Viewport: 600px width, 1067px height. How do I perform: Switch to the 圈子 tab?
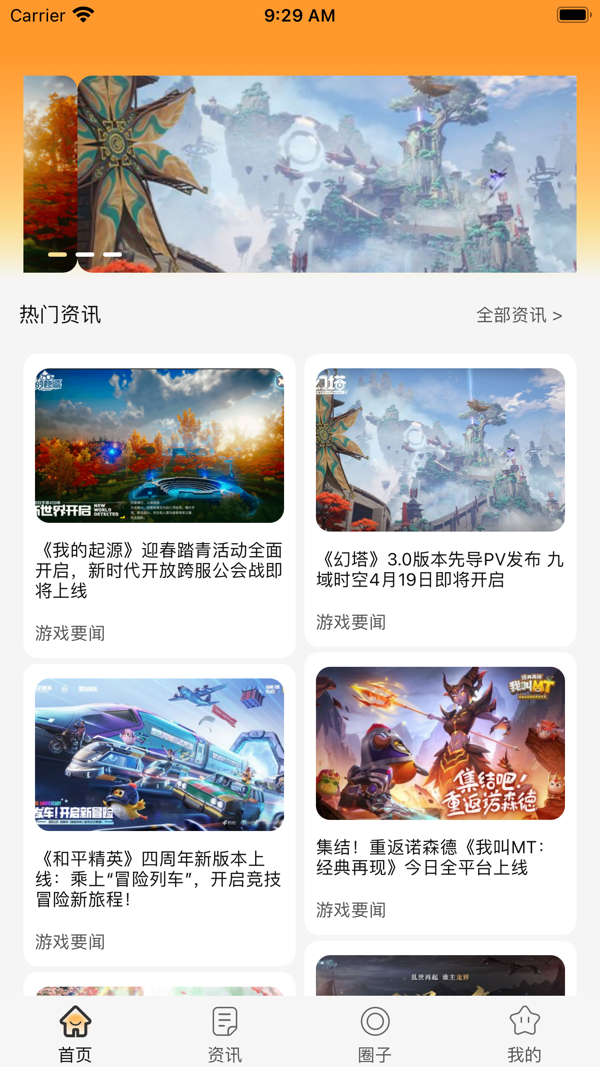[375, 1034]
